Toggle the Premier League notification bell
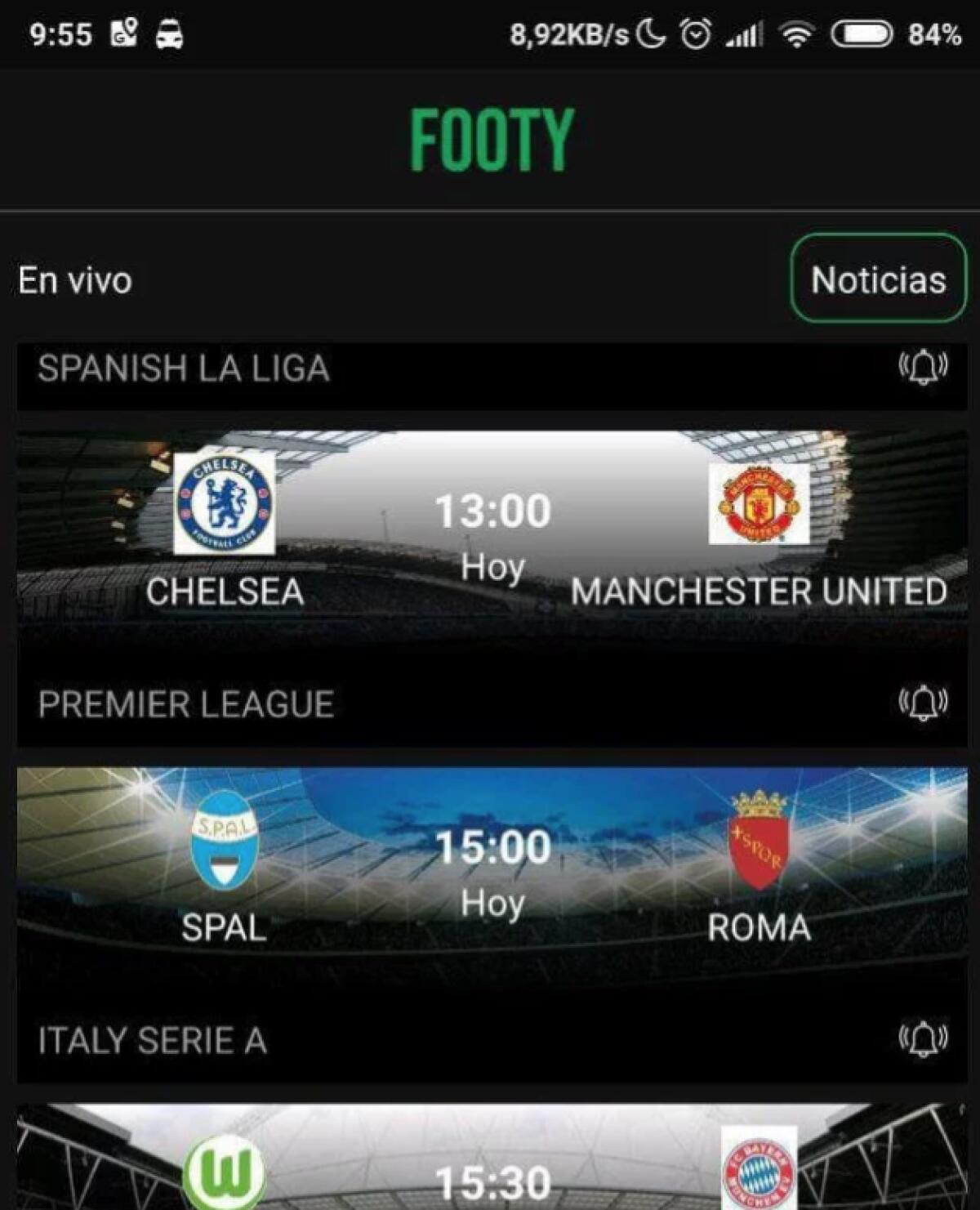This screenshot has width=980, height=1210. [x=922, y=701]
